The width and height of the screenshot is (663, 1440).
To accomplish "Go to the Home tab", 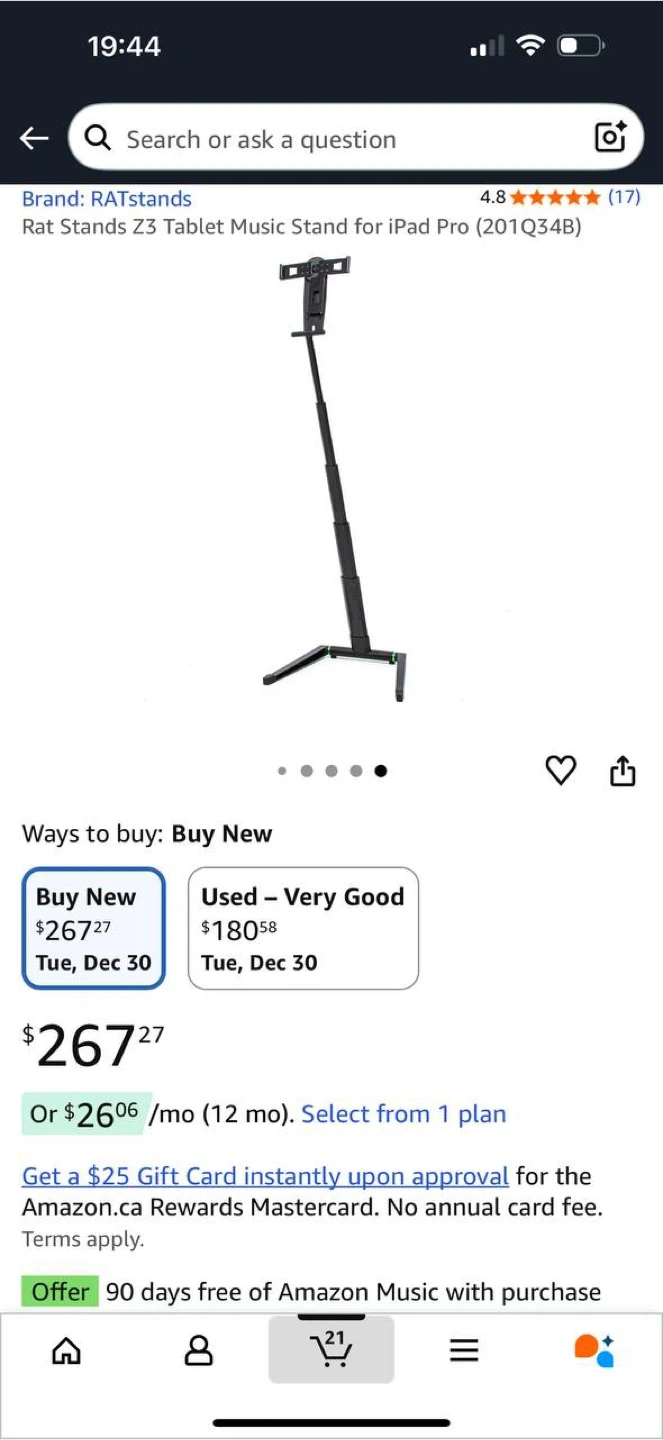I will (66, 1351).
